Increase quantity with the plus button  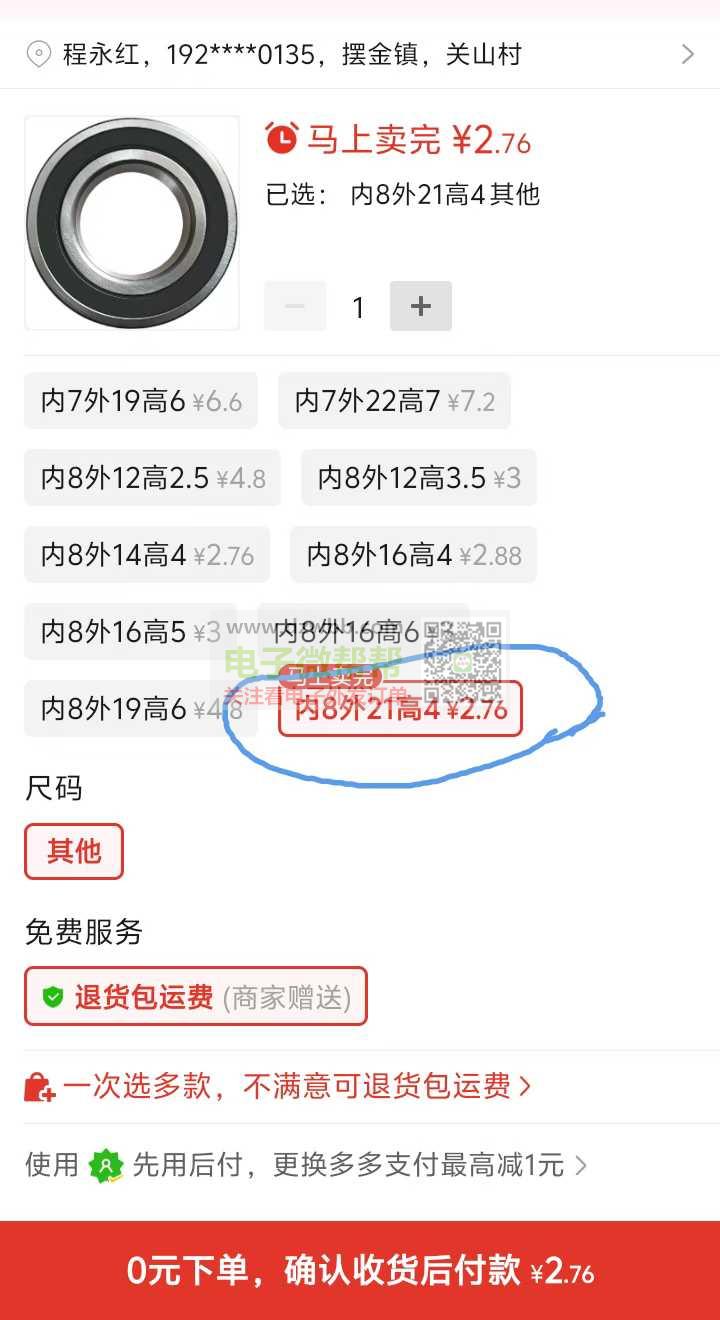pyautogui.click(x=421, y=306)
